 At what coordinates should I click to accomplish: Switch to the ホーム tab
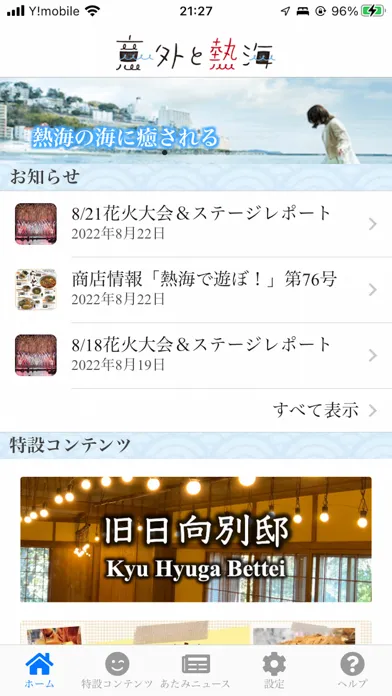click(39, 670)
